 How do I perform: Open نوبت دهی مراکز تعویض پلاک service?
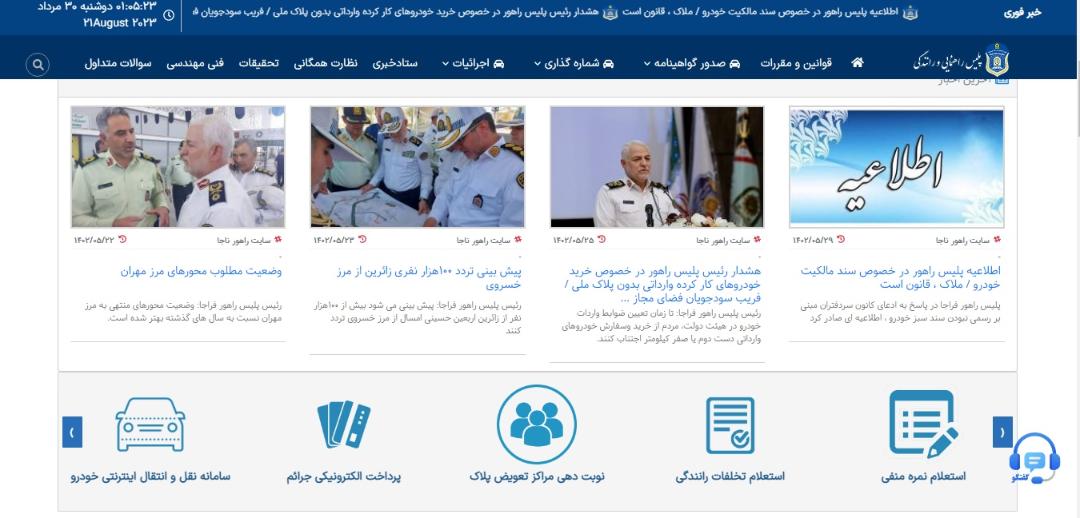(537, 434)
